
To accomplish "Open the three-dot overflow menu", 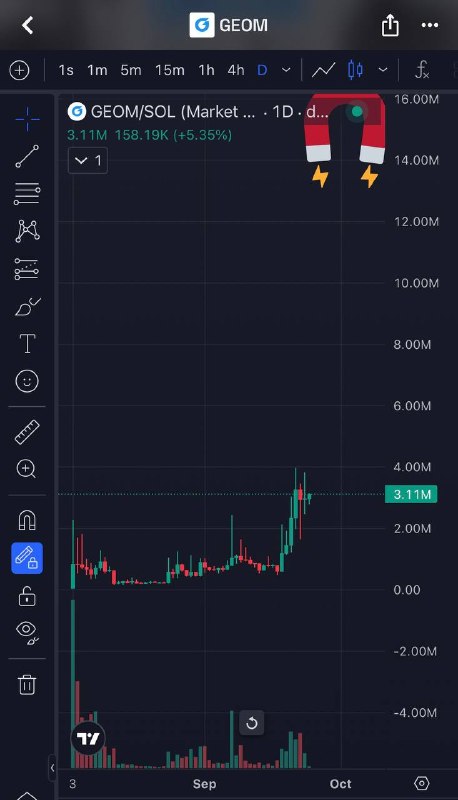I will [x=430, y=25].
